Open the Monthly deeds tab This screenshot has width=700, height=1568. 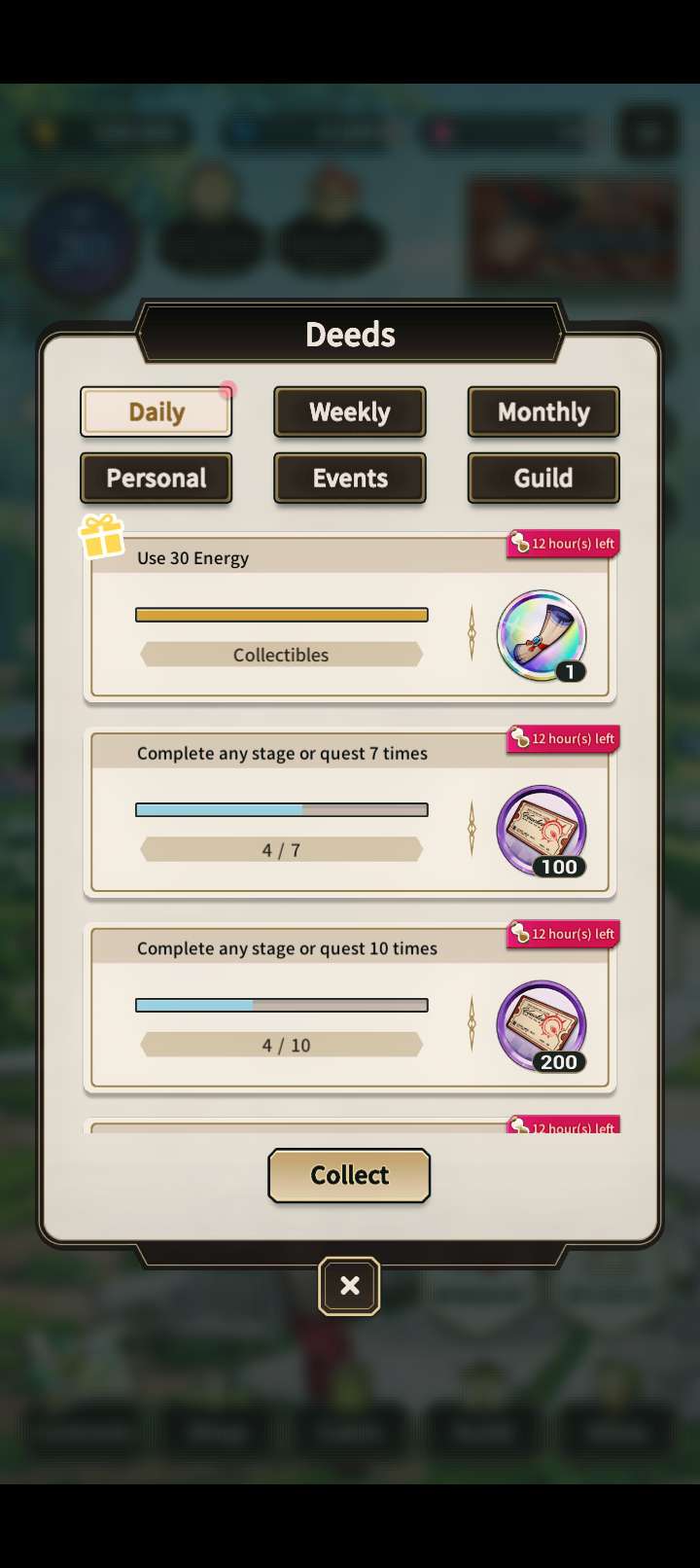(542, 412)
